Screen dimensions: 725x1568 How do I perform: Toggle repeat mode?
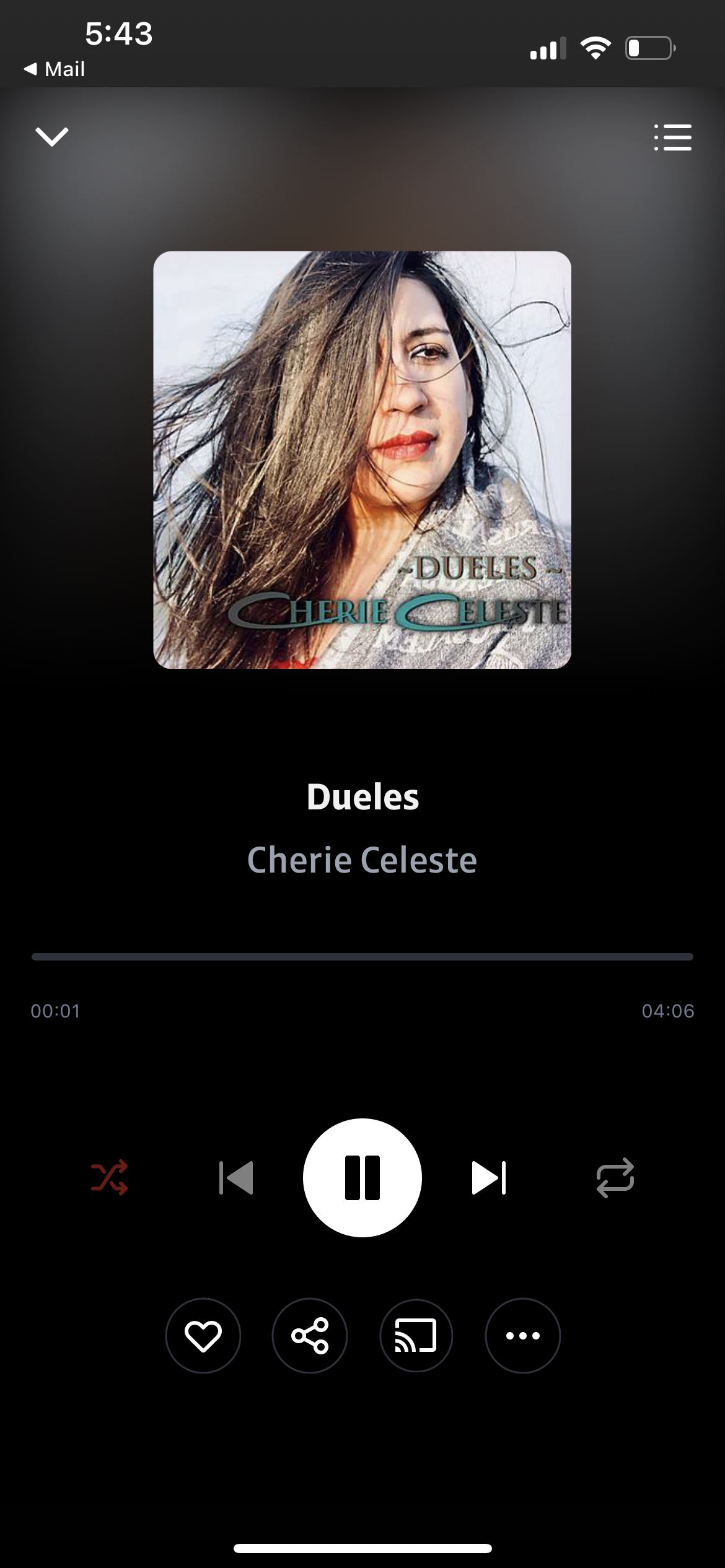[615, 1177]
